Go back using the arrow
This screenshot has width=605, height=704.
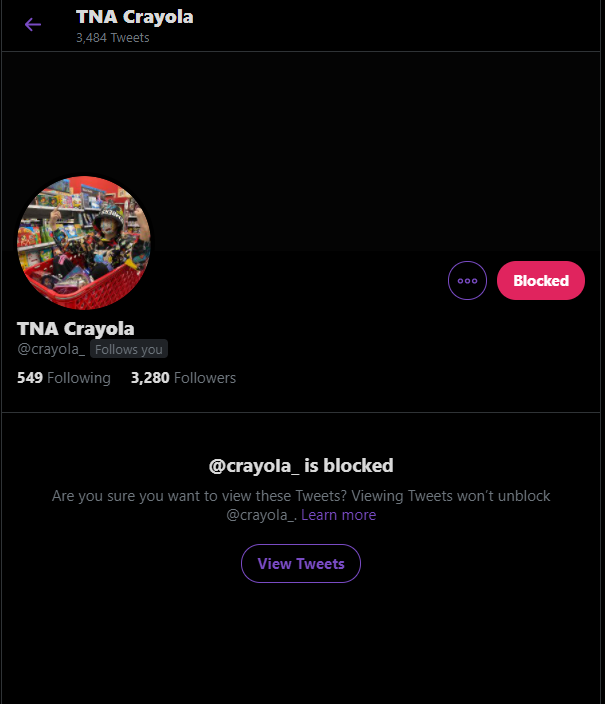coord(33,24)
